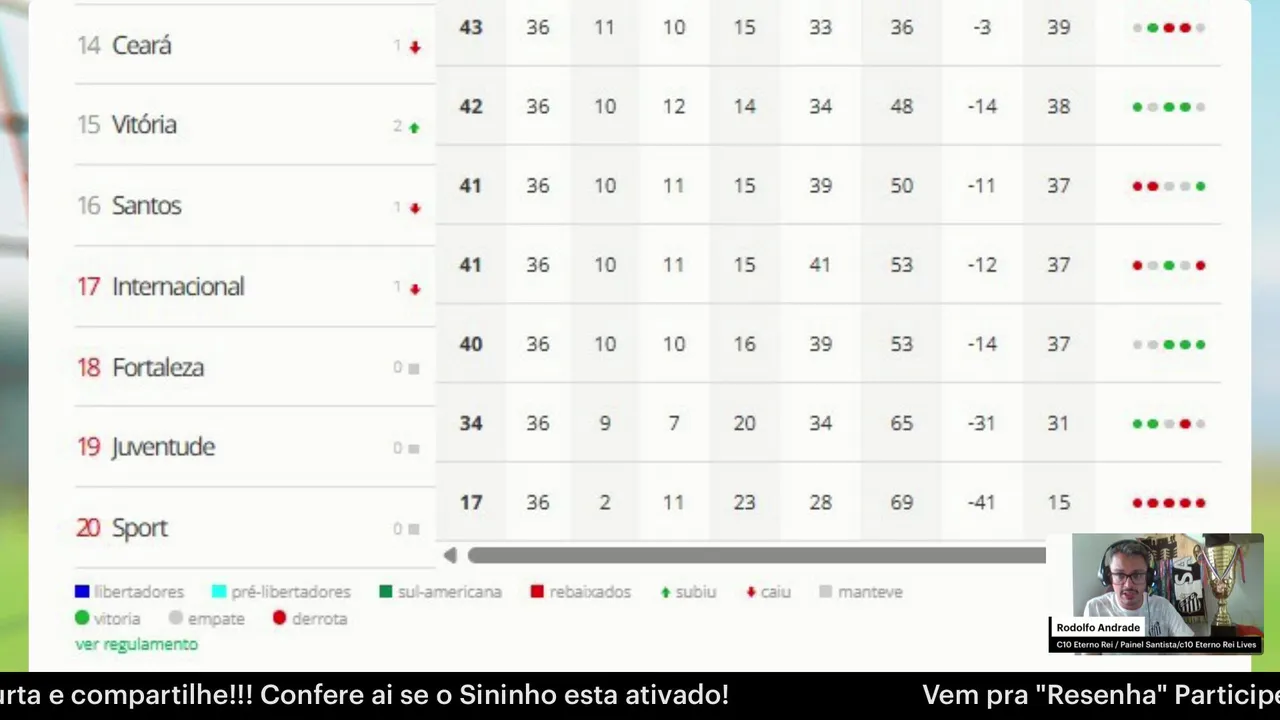The image size is (1280, 720).
Task: Open the Internacional team row
Action: pos(178,287)
